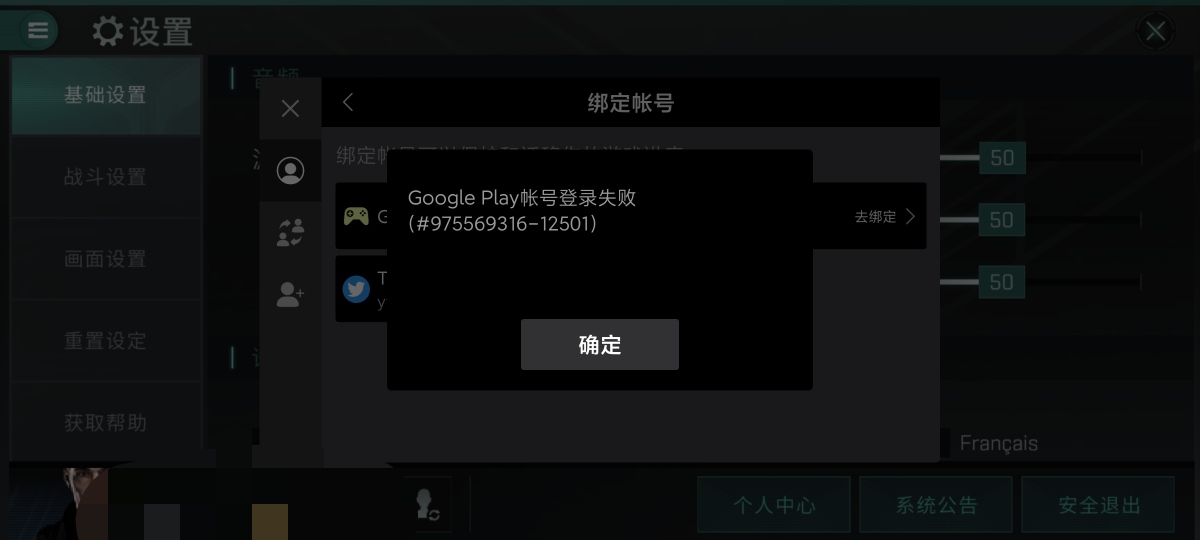The width and height of the screenshot is (1200, 540).
Task: Select Français language option
Action: click(998, 443)
